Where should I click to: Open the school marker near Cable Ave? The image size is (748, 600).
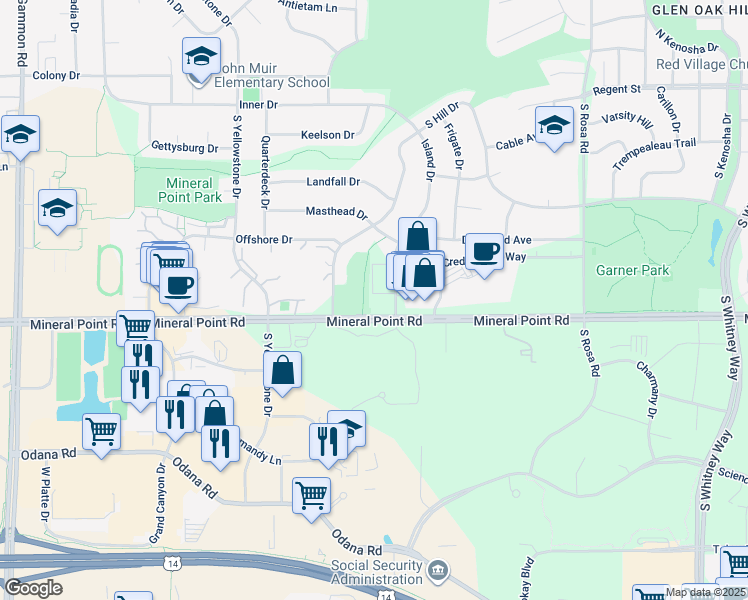tap(553, 125)
